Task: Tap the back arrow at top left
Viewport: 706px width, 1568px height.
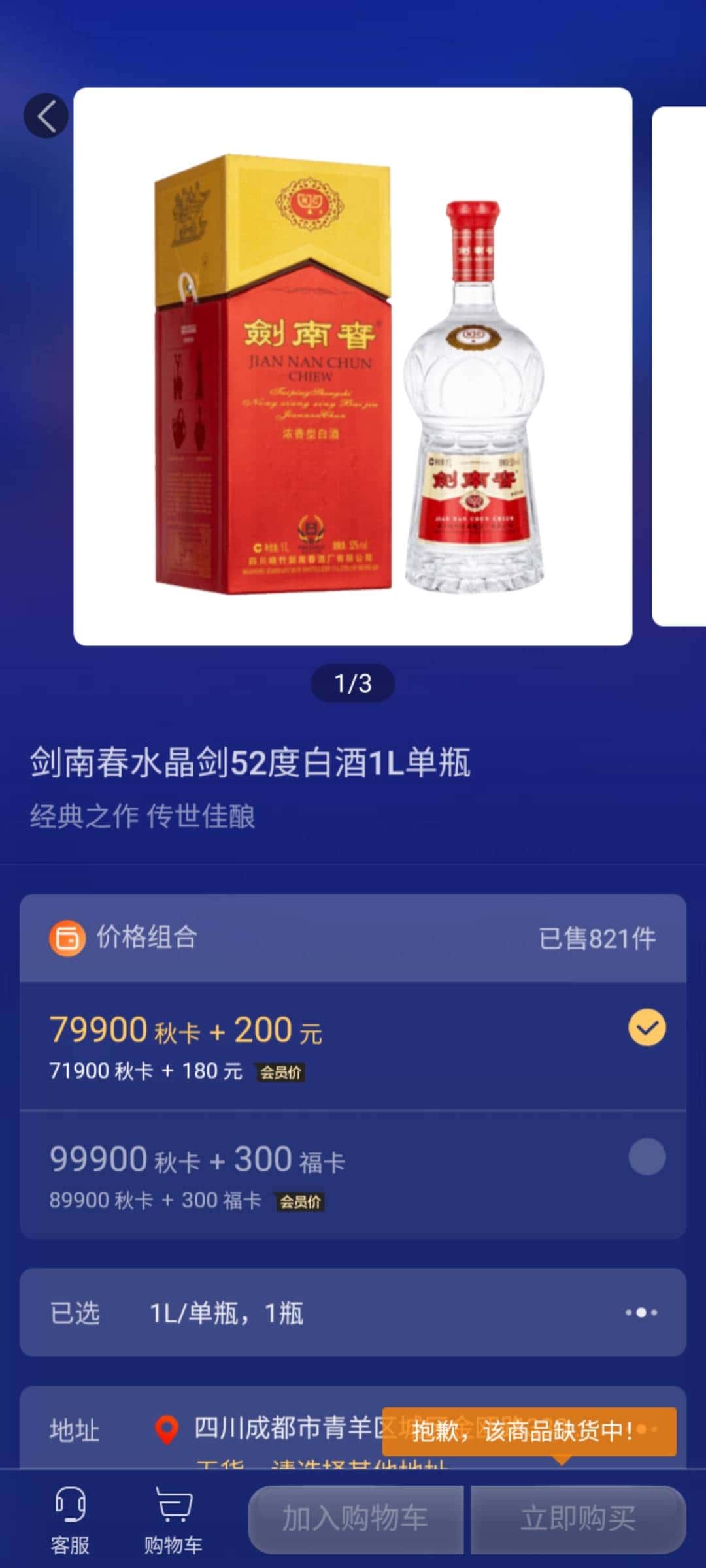Action: (x=45, y=115)
